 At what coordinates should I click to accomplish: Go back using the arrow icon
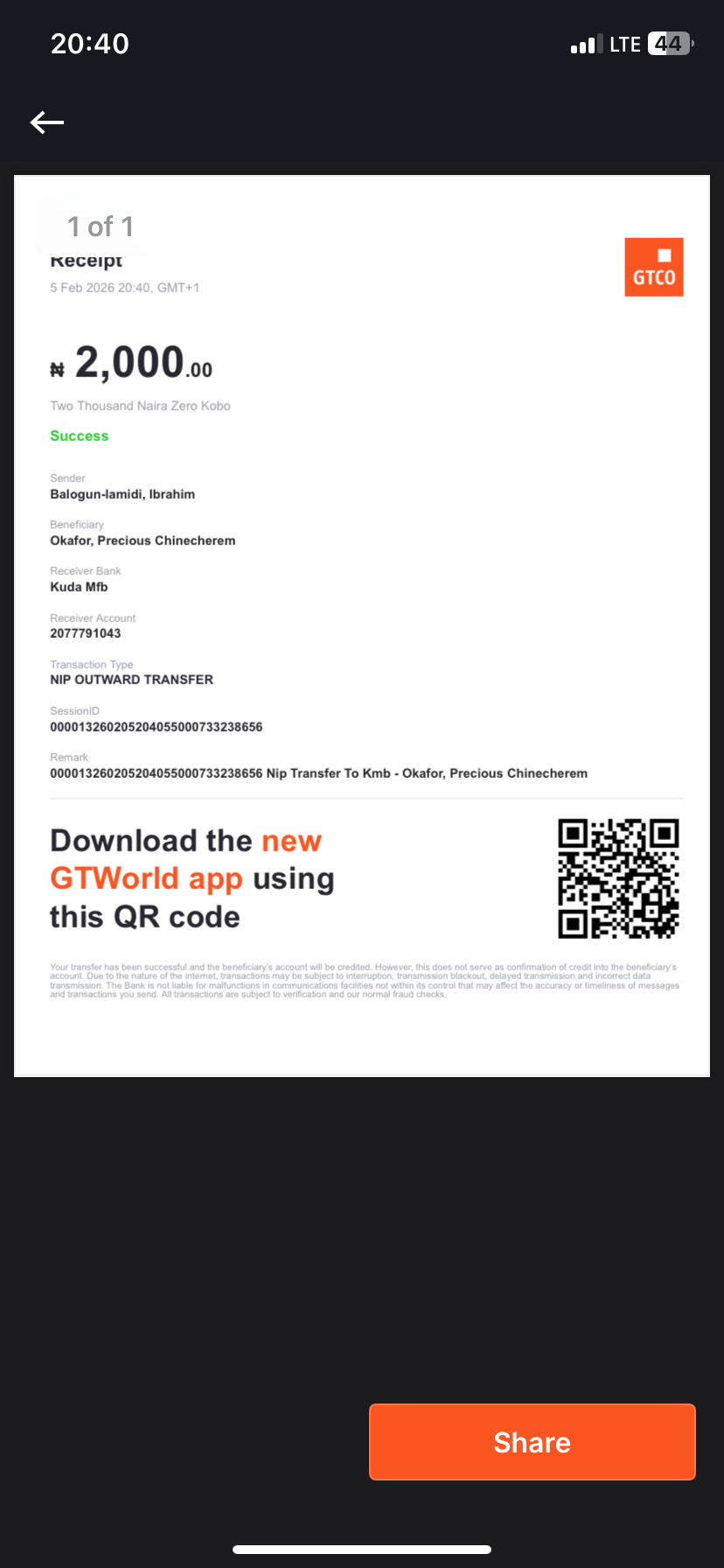(47, 122)
